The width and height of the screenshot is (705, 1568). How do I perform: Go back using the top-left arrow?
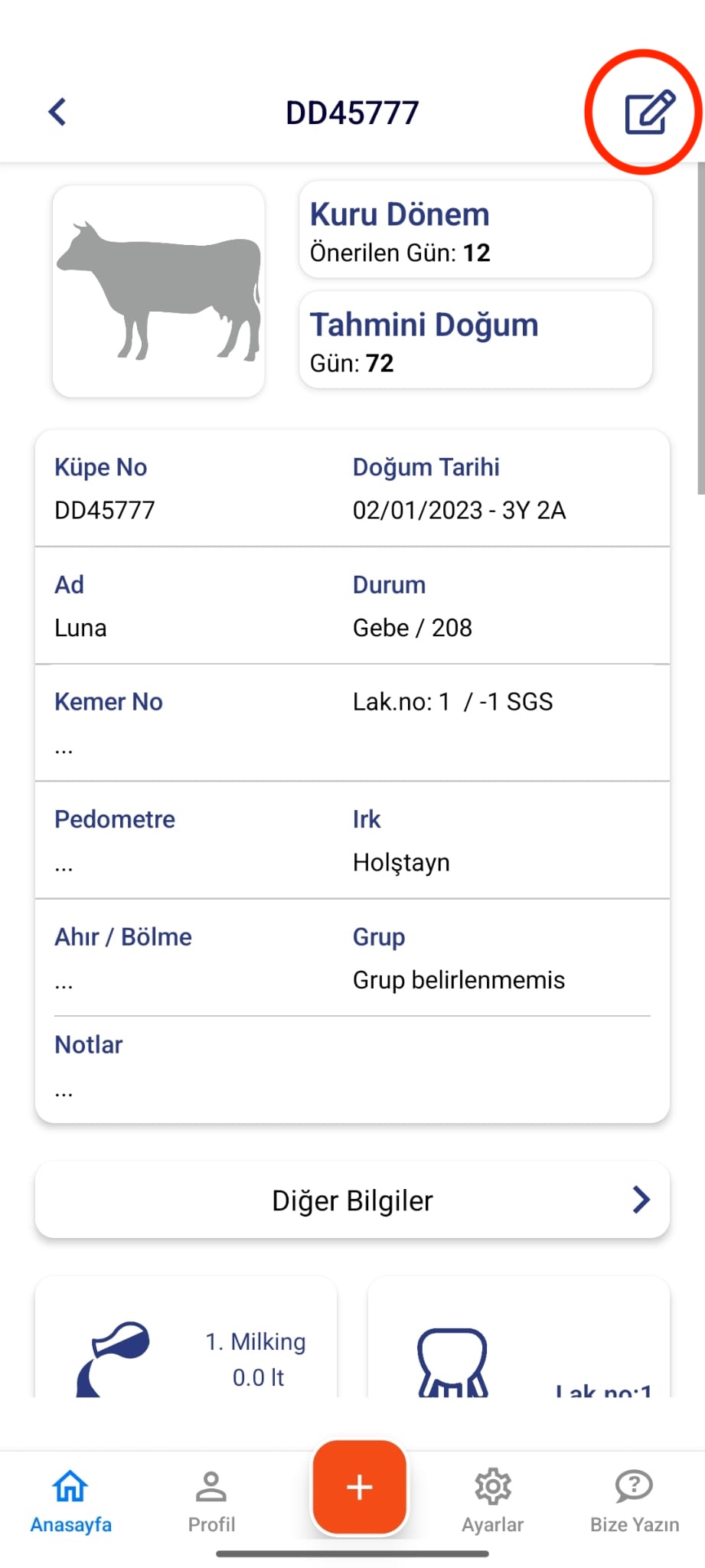tap(57, 112)
